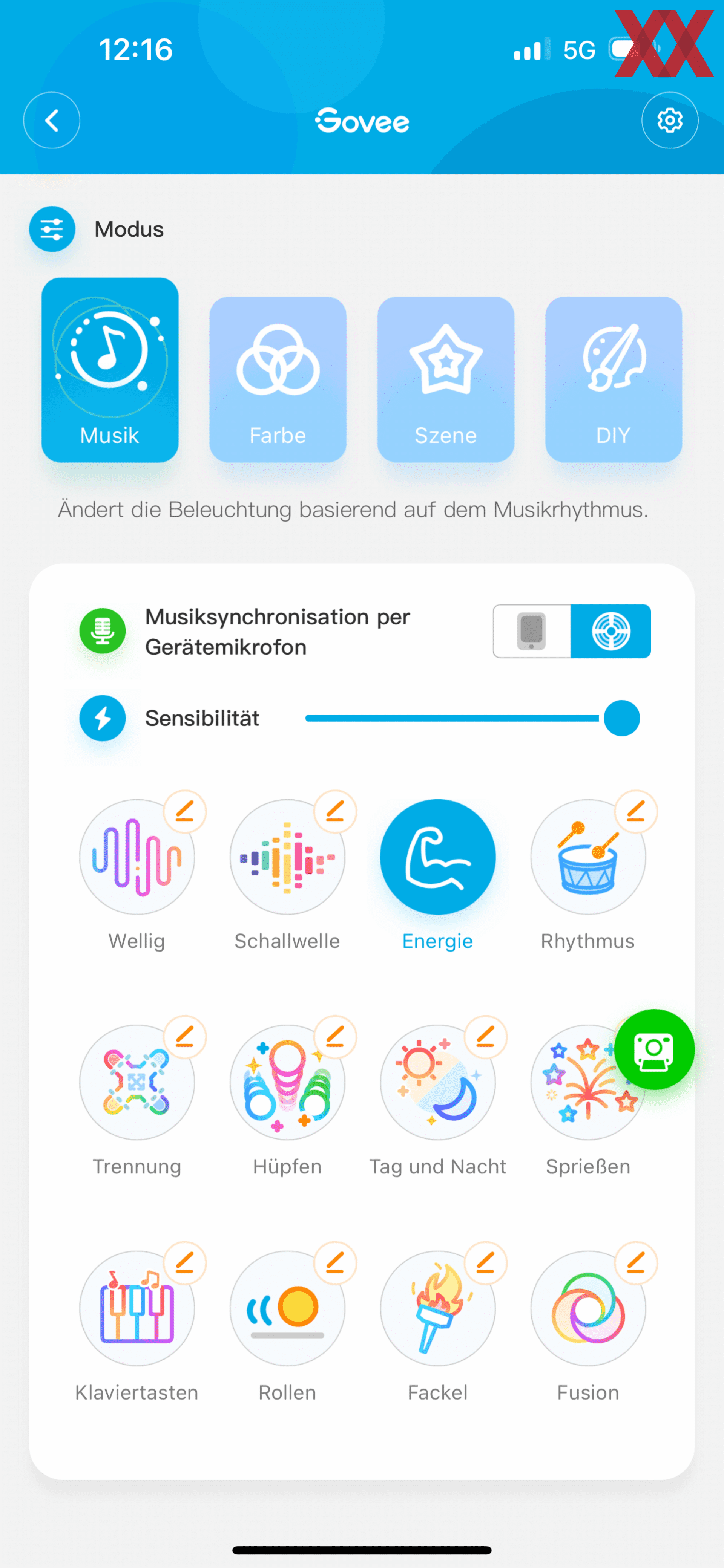Activate the Trennung effect
The width and height of the screenshot is (724, 1568).
click(137, 1082)
